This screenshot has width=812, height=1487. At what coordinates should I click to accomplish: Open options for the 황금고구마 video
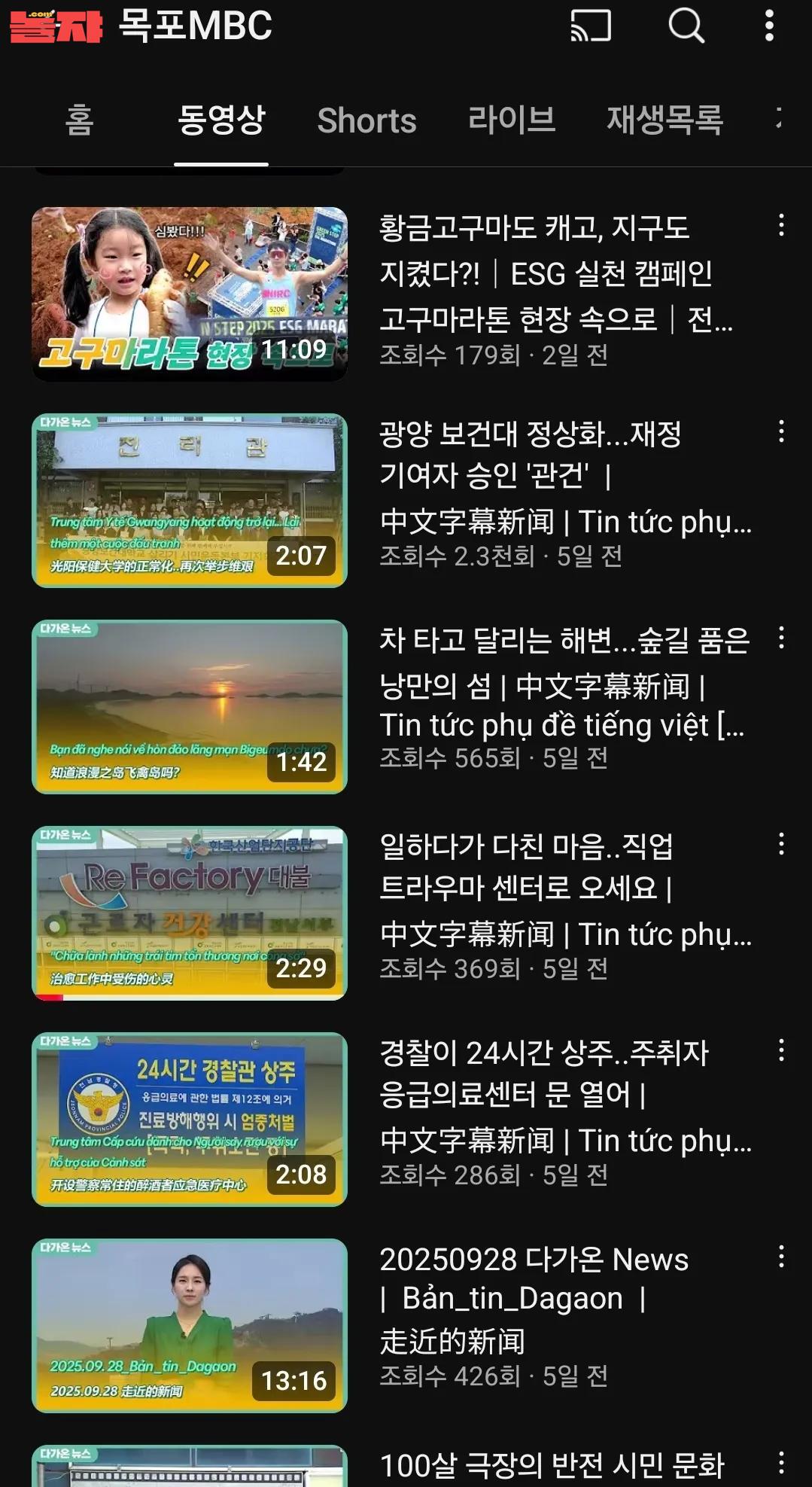[x=781, y=225]
